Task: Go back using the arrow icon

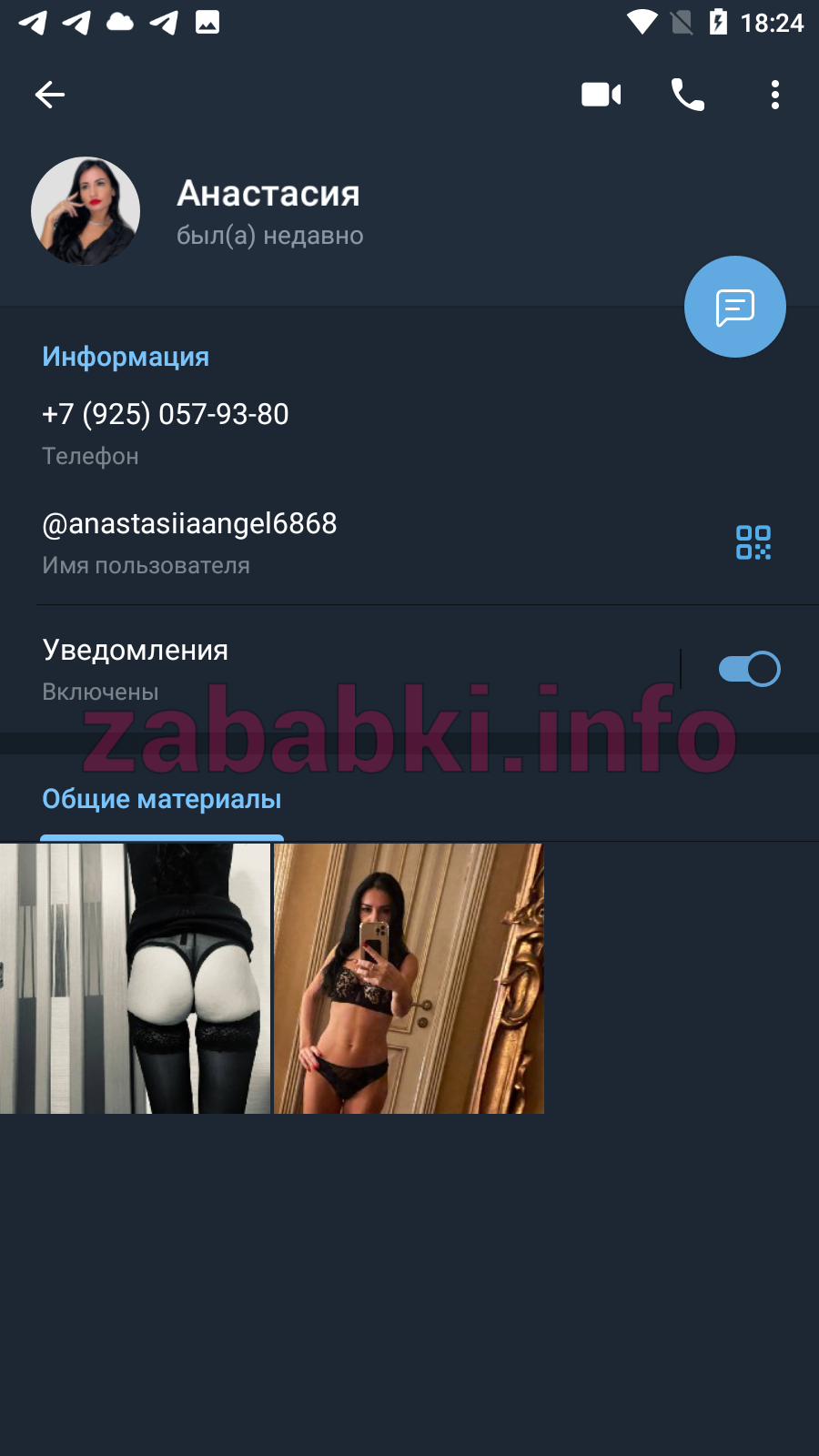Action: point(50,95)
